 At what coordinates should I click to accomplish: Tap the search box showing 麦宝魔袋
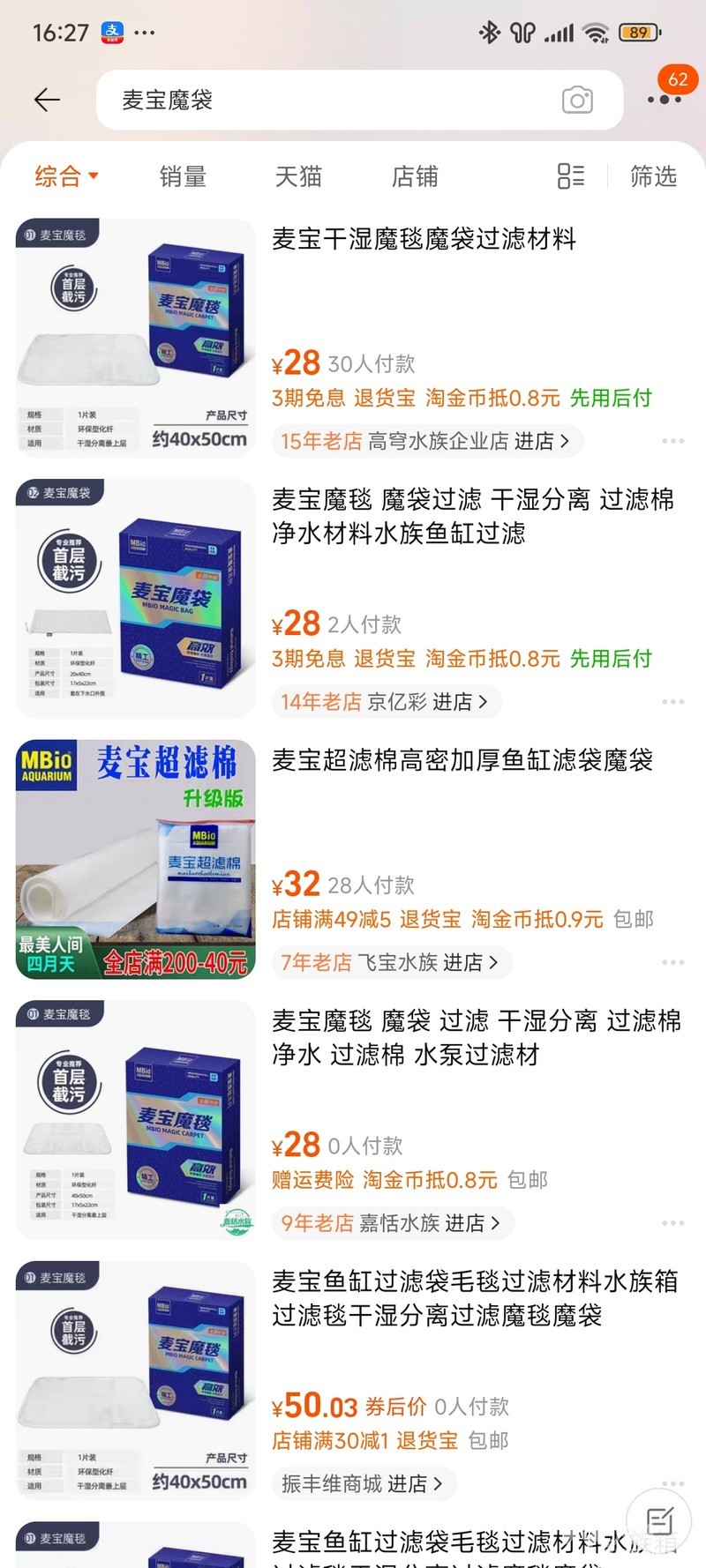327,101
